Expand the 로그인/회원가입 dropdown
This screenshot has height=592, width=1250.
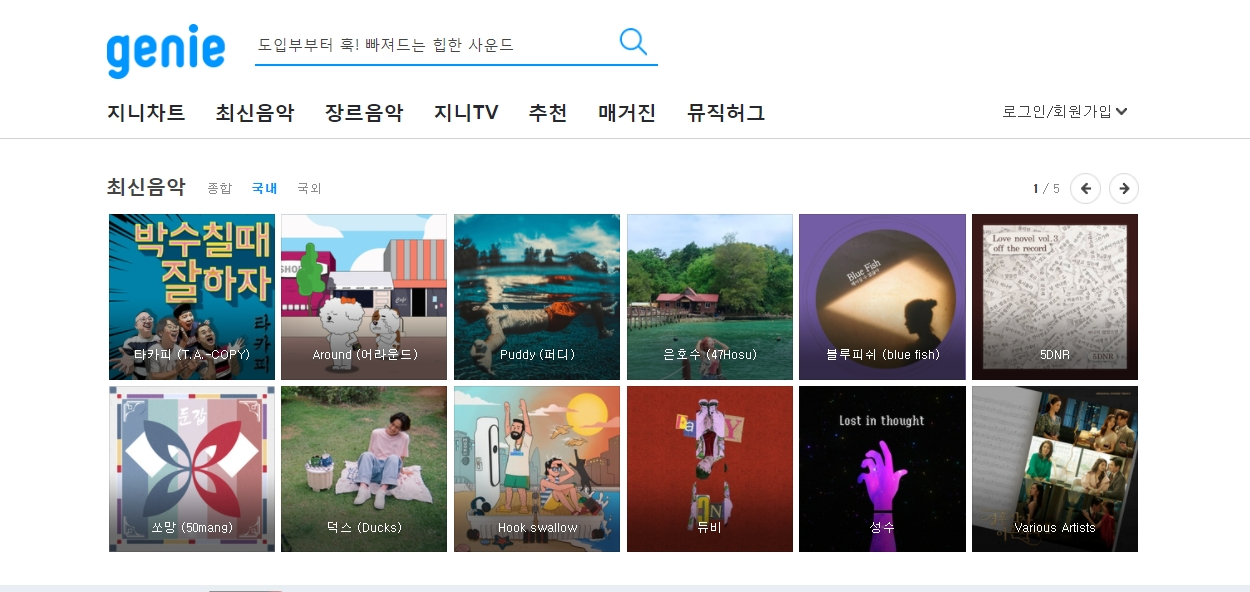[x=1065, y=111]
